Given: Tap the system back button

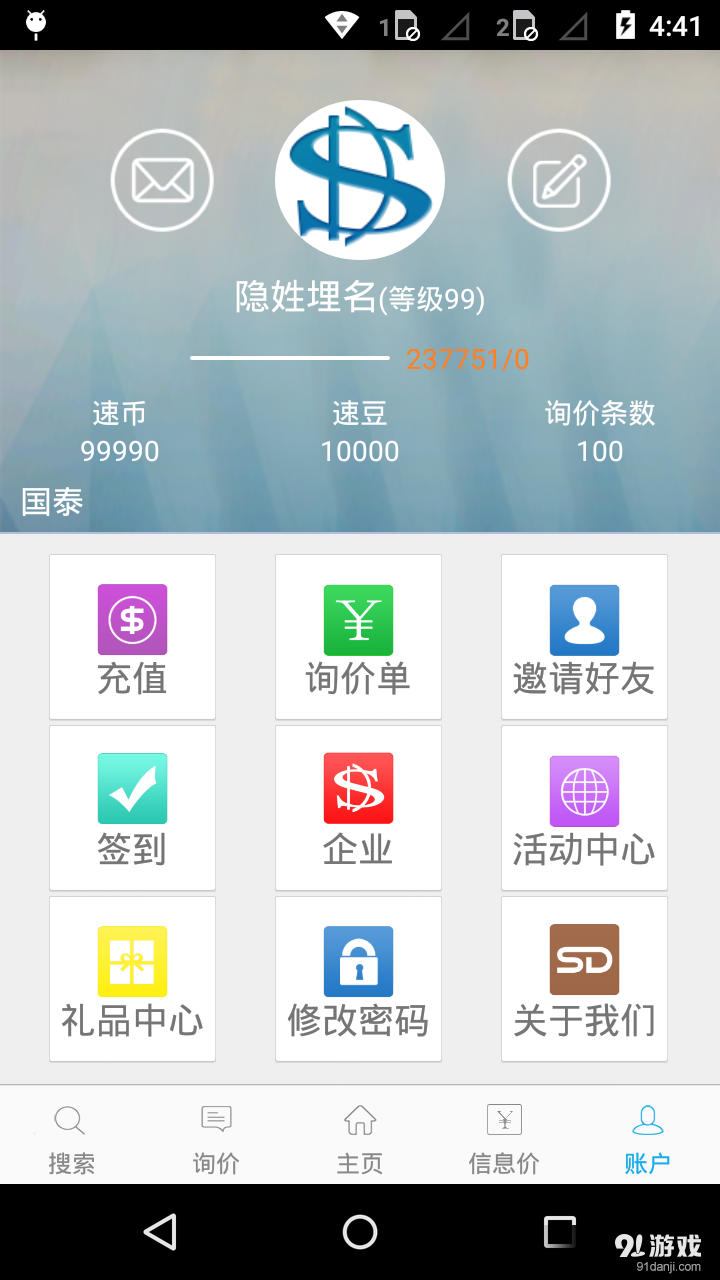Looking at the screenshot, I should [x=160, y=1232].
